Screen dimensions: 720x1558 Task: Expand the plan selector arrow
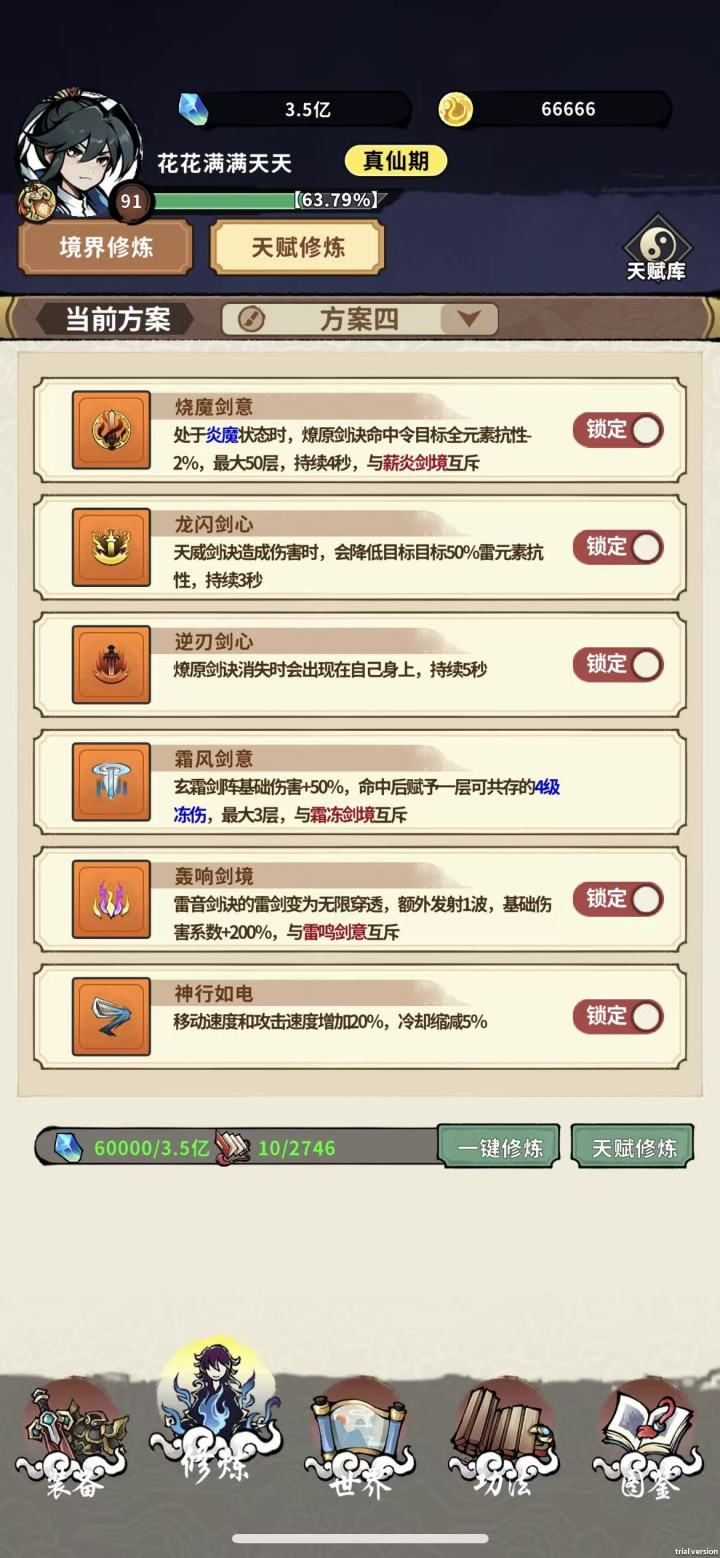point(470,320)
